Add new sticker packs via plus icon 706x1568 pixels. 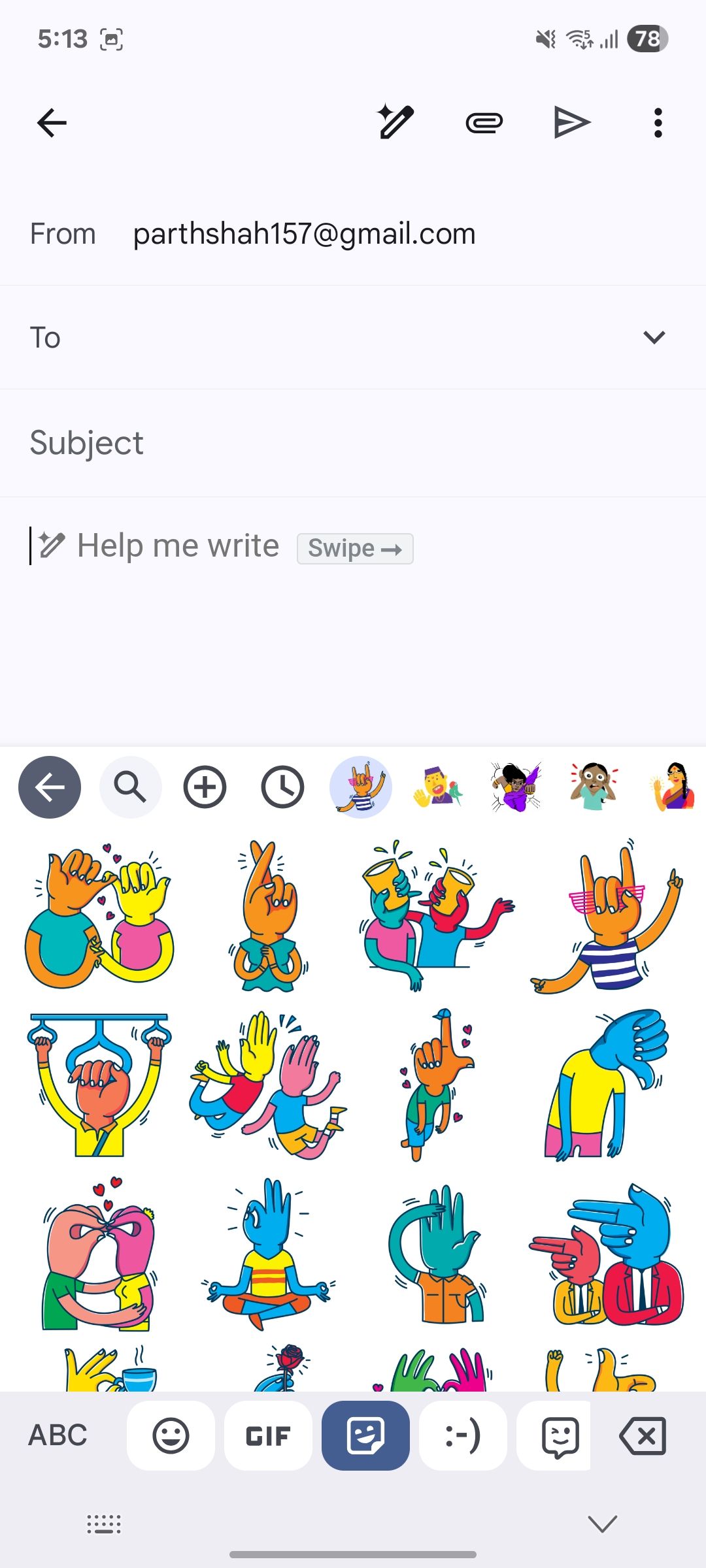205,787
